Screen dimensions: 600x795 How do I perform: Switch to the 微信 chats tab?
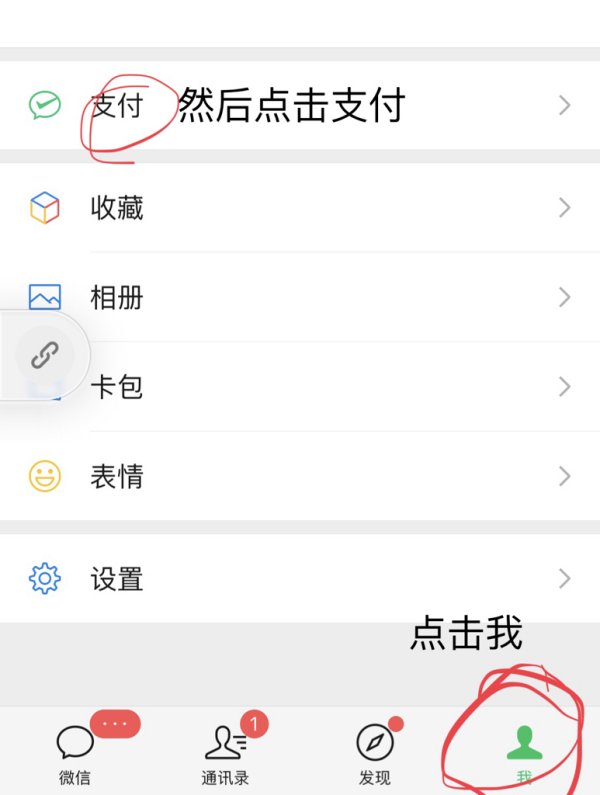click(75, 752)
